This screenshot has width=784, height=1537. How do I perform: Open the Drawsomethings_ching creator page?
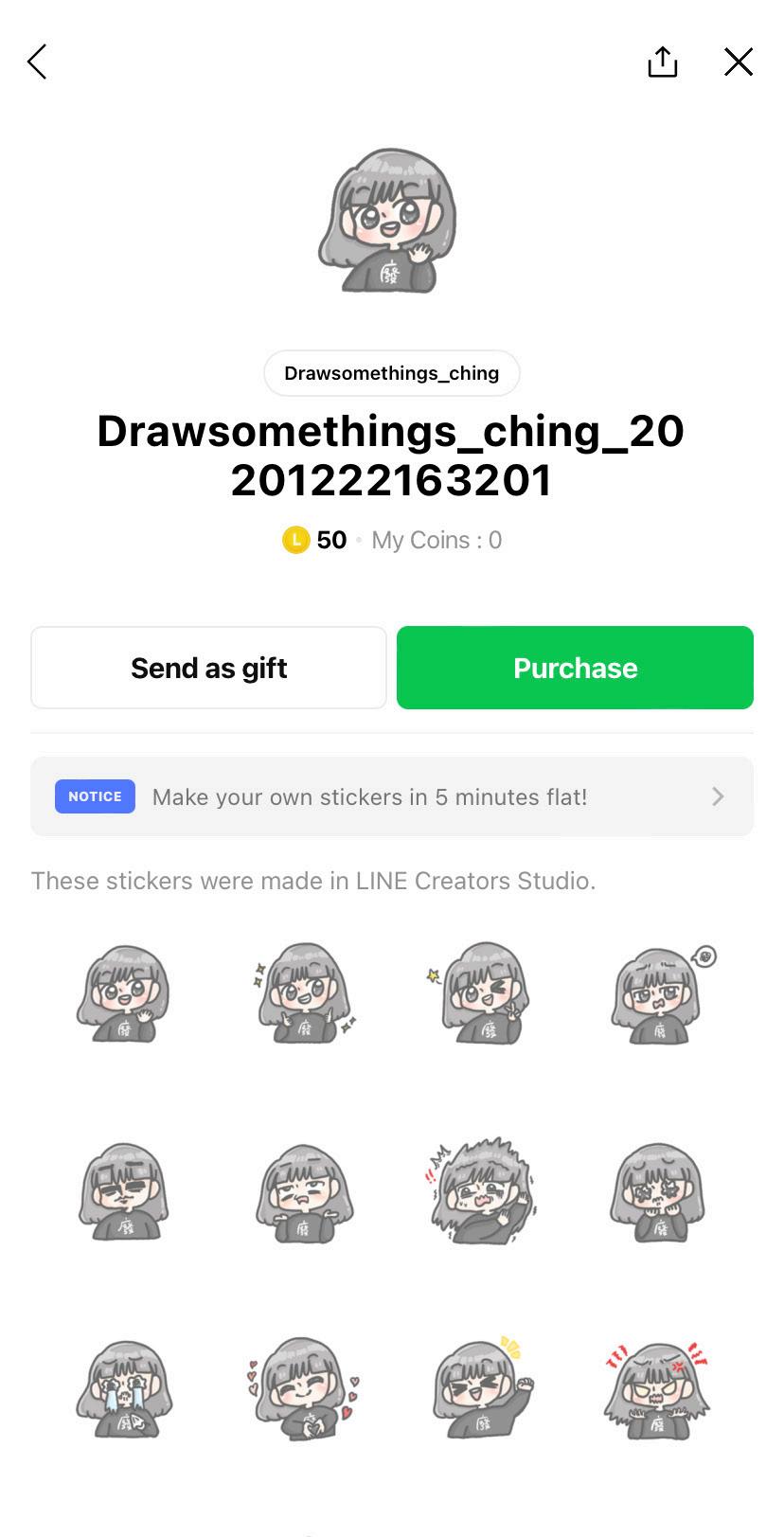[x=391, y=373]
